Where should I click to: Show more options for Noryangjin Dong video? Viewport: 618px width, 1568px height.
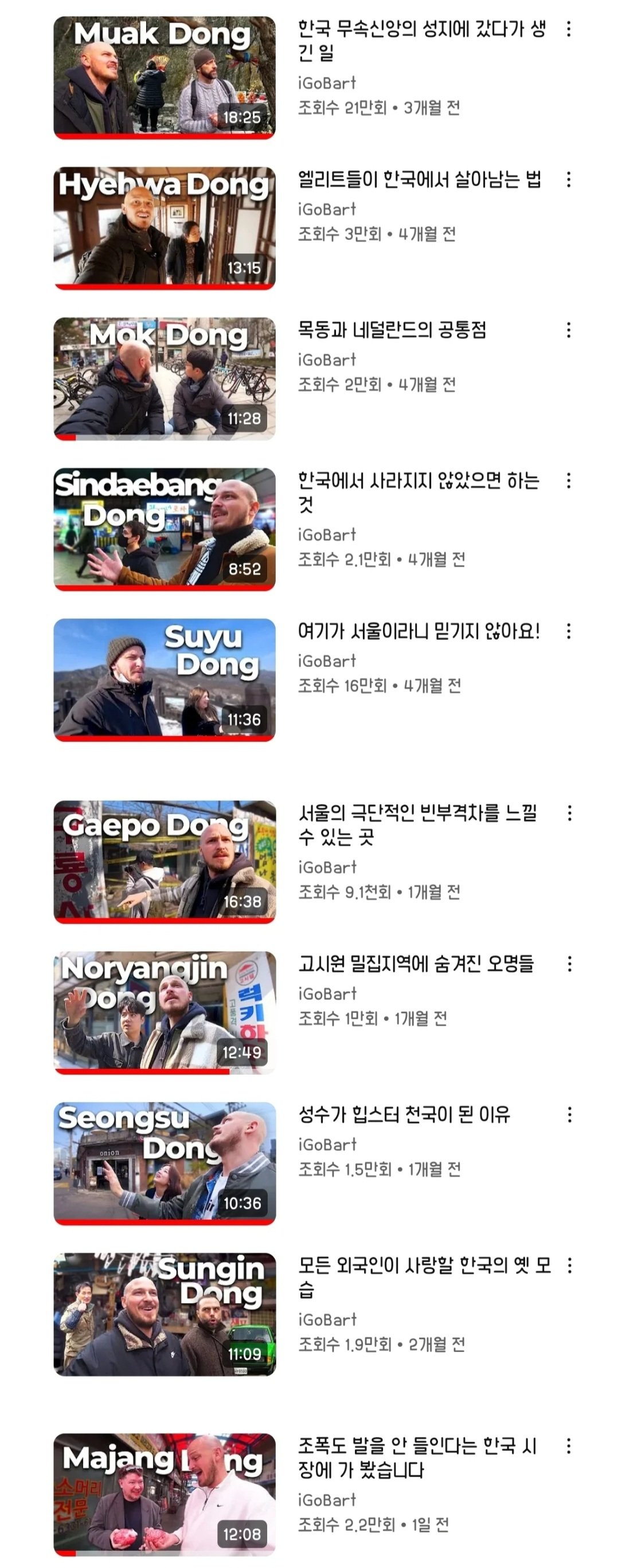click(x=569, y=964)
